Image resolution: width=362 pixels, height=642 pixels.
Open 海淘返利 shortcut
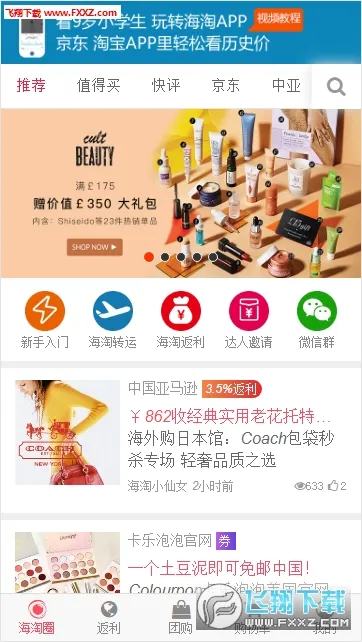181,320
